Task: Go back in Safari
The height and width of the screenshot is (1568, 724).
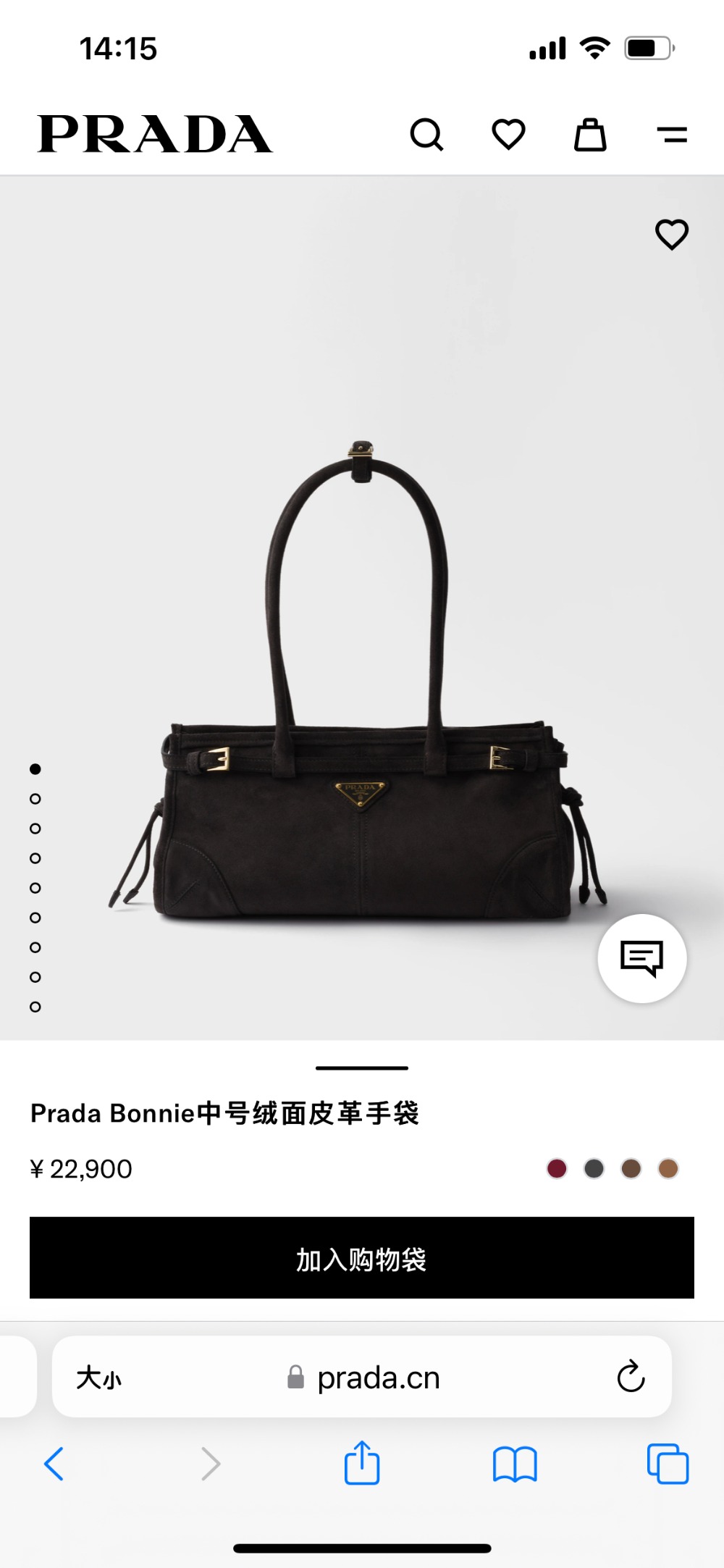Action: 54,1464
